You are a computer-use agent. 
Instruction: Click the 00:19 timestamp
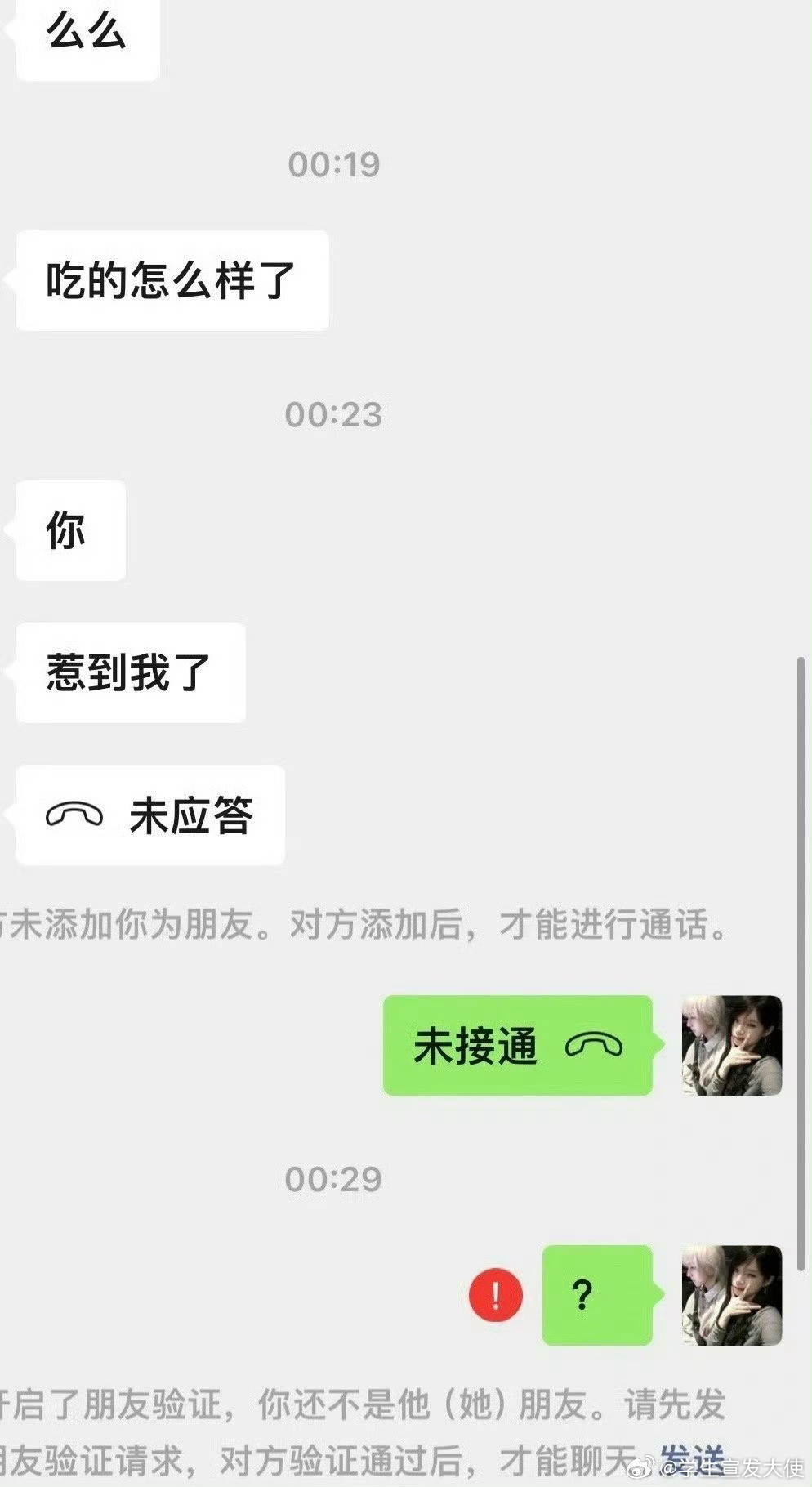(332, 165)
